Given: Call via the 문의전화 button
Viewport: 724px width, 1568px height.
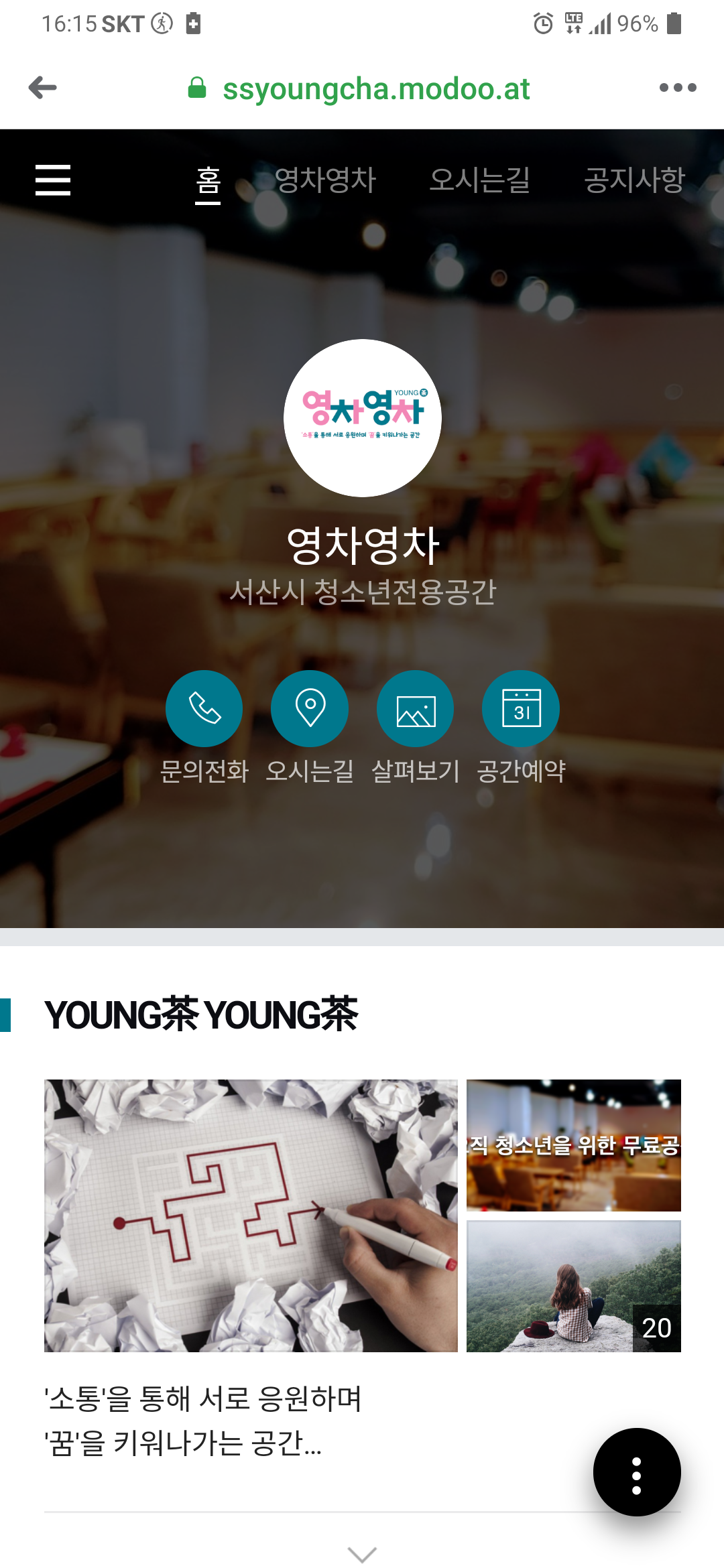Looking at the screenshot, I should pos(204,708).
